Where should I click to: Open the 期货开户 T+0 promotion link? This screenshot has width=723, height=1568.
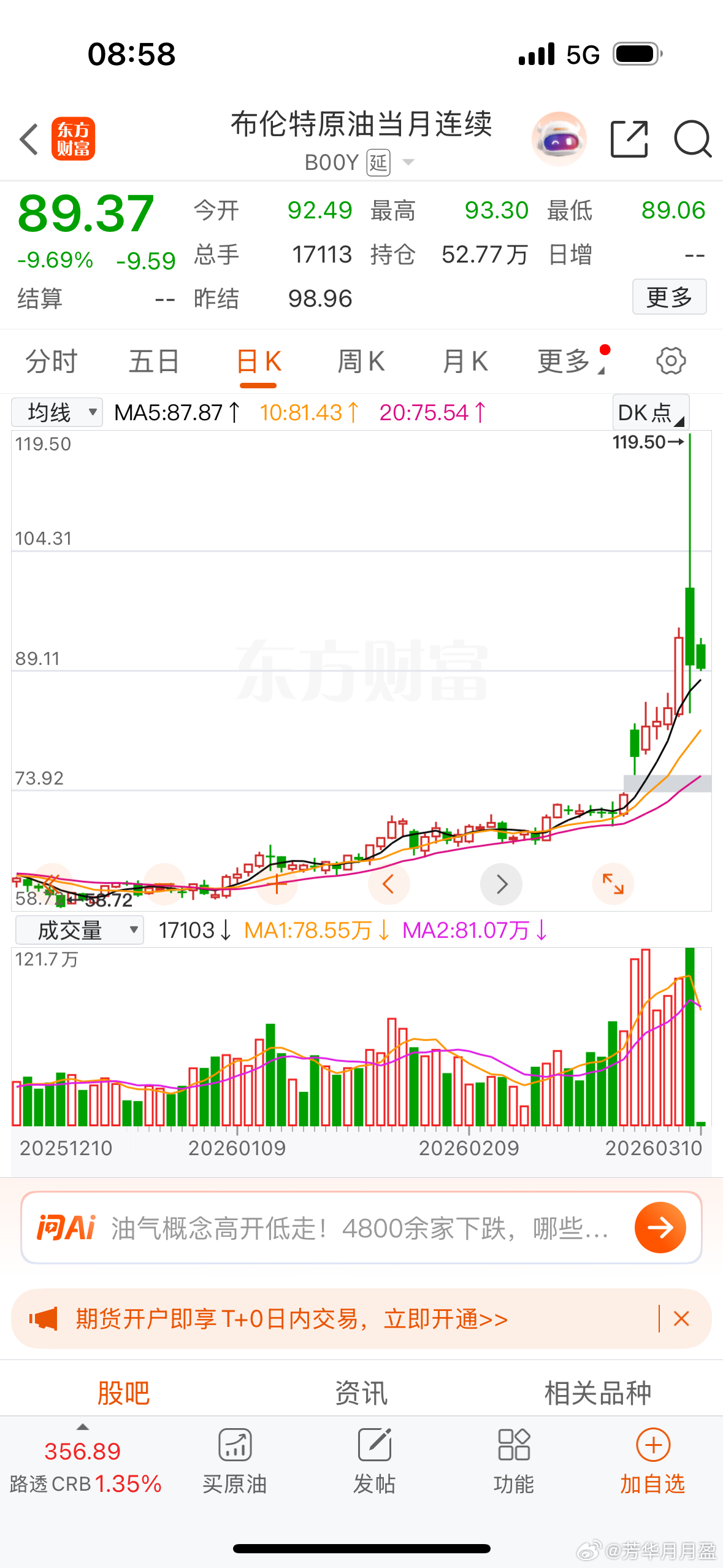coord(288,1319)
